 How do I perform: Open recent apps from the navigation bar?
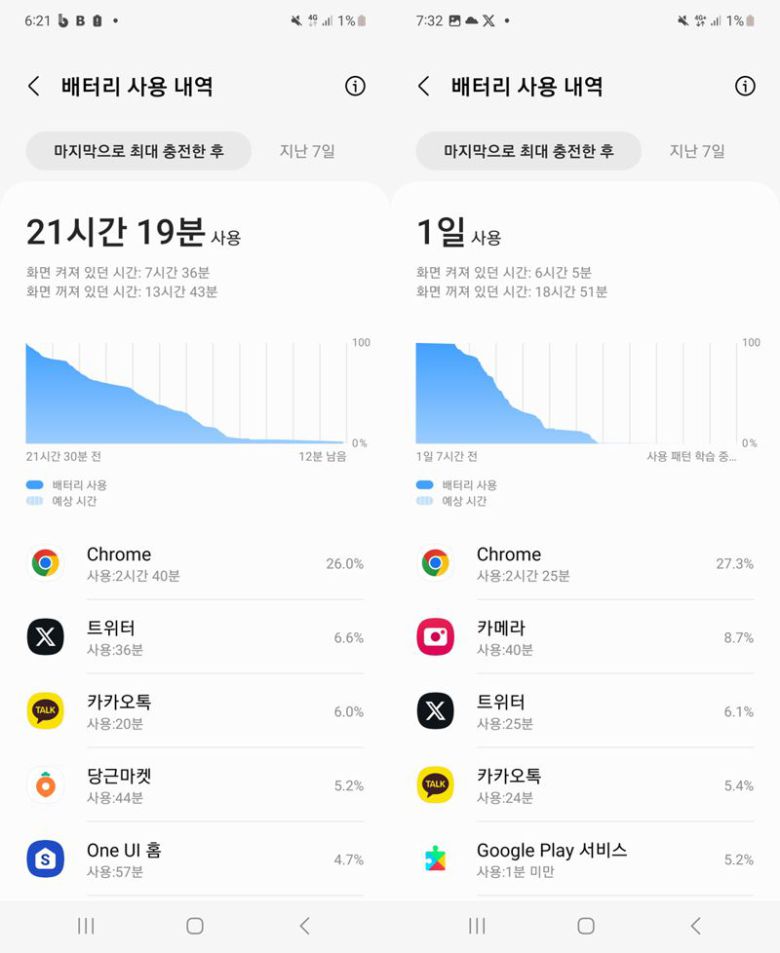[86, 926]
